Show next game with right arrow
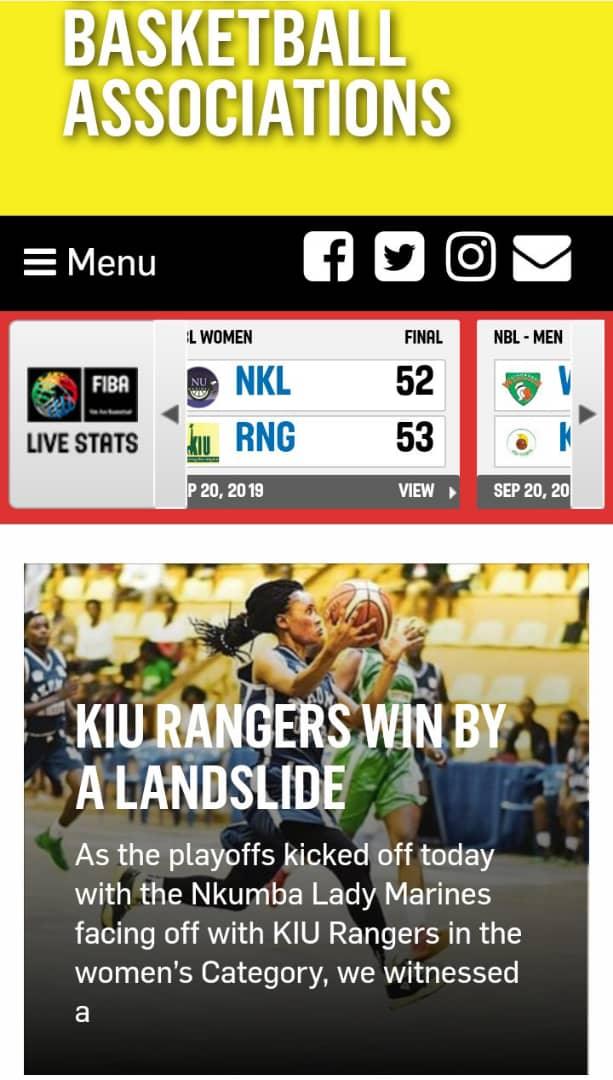613x1080 pixels. coord(588,414)
